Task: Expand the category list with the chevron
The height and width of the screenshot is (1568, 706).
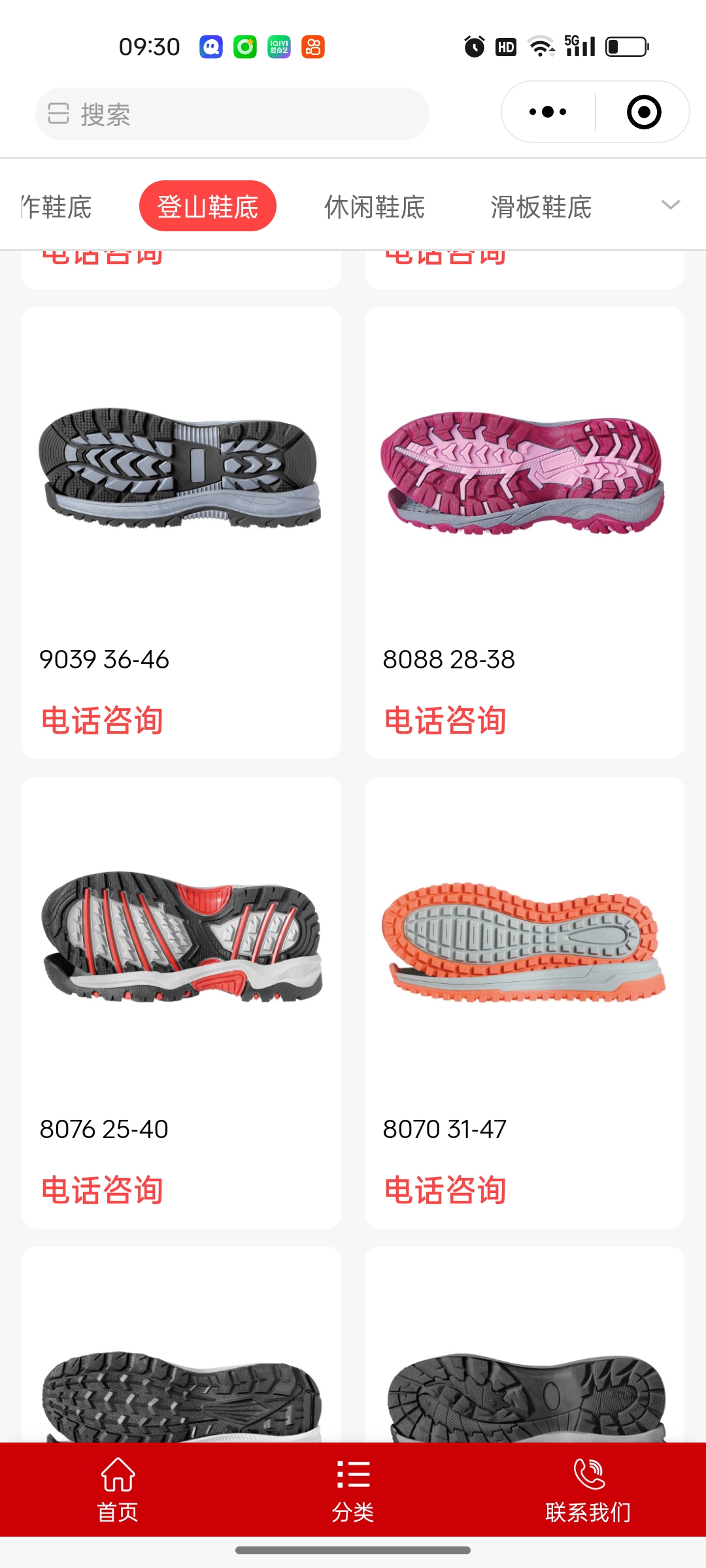Action: point(671,205)
